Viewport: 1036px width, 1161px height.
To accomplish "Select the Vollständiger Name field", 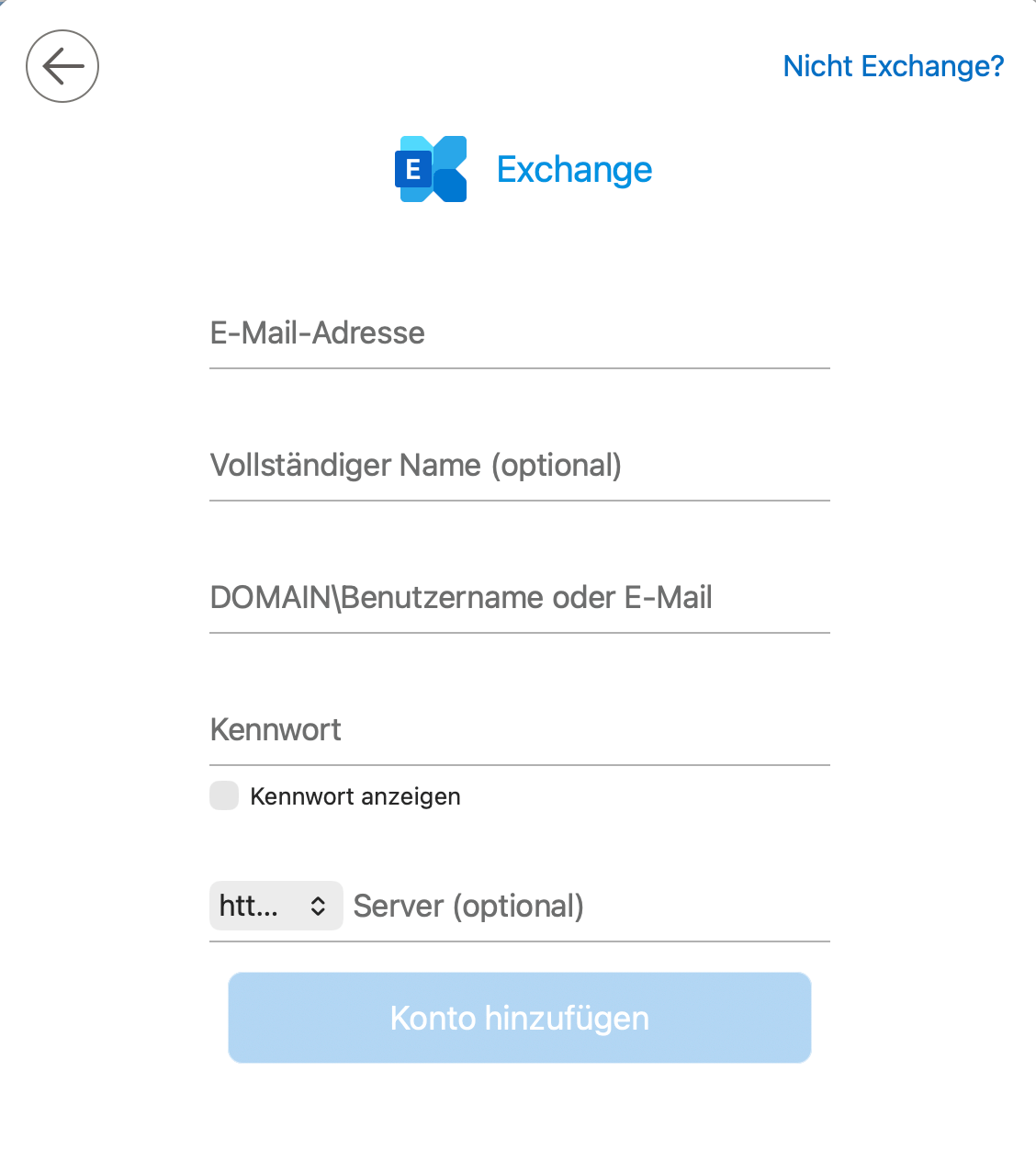I will tap(519, 466).
